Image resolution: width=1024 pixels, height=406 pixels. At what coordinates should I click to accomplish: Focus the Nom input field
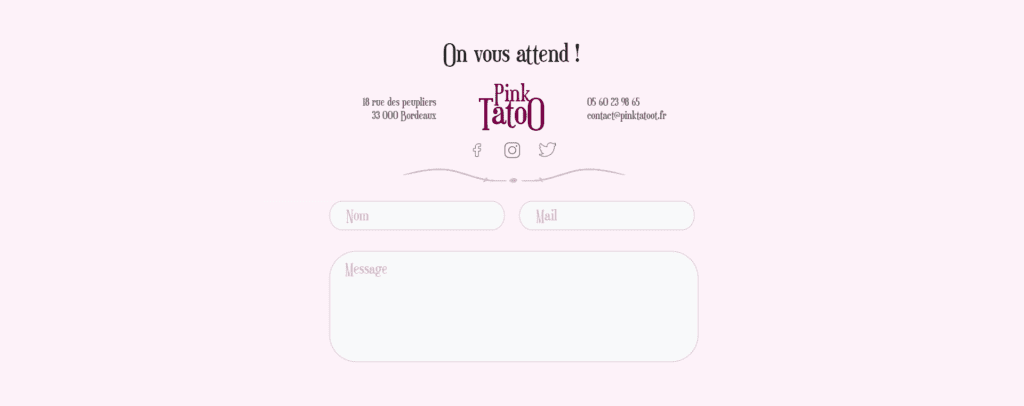[x=417, y=216]
